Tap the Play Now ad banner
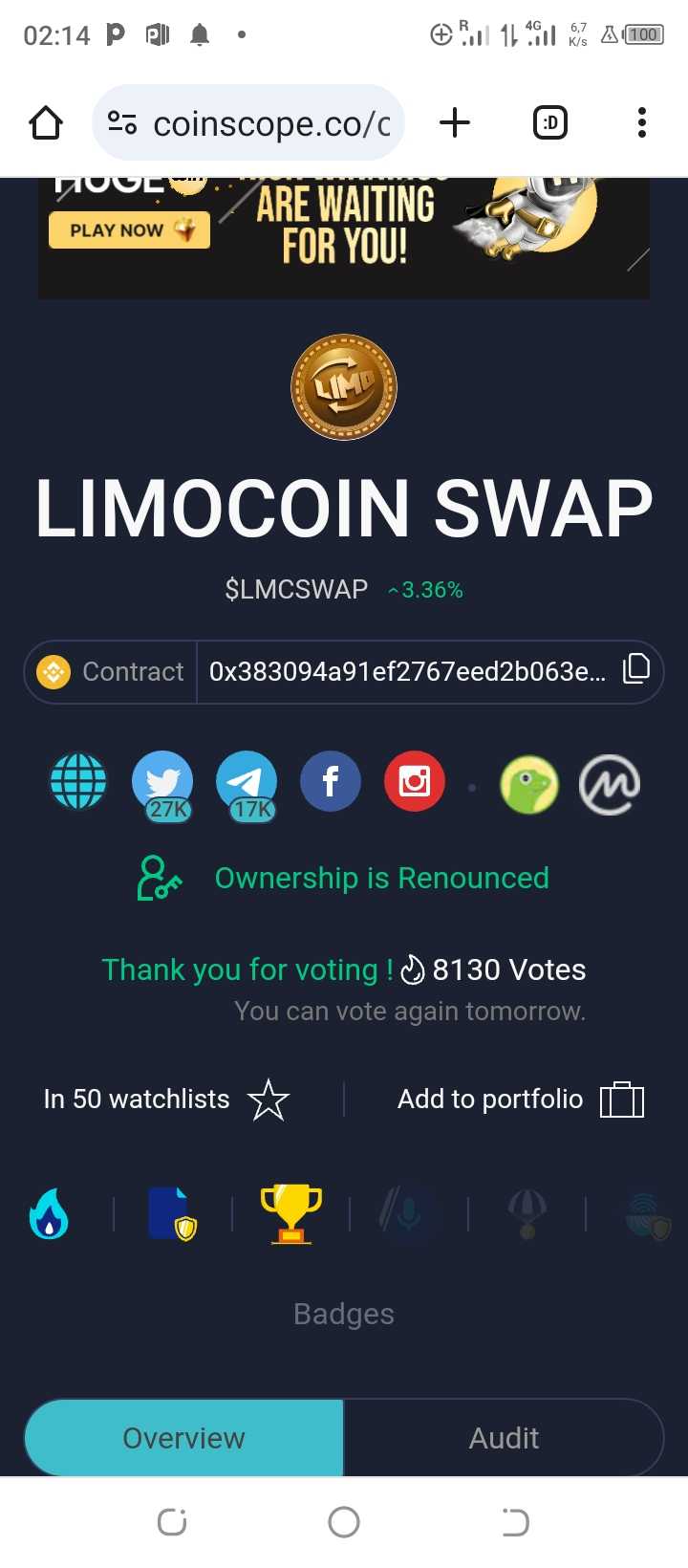Viewport: 688px width, 1568px height. (x=129, y=230)
